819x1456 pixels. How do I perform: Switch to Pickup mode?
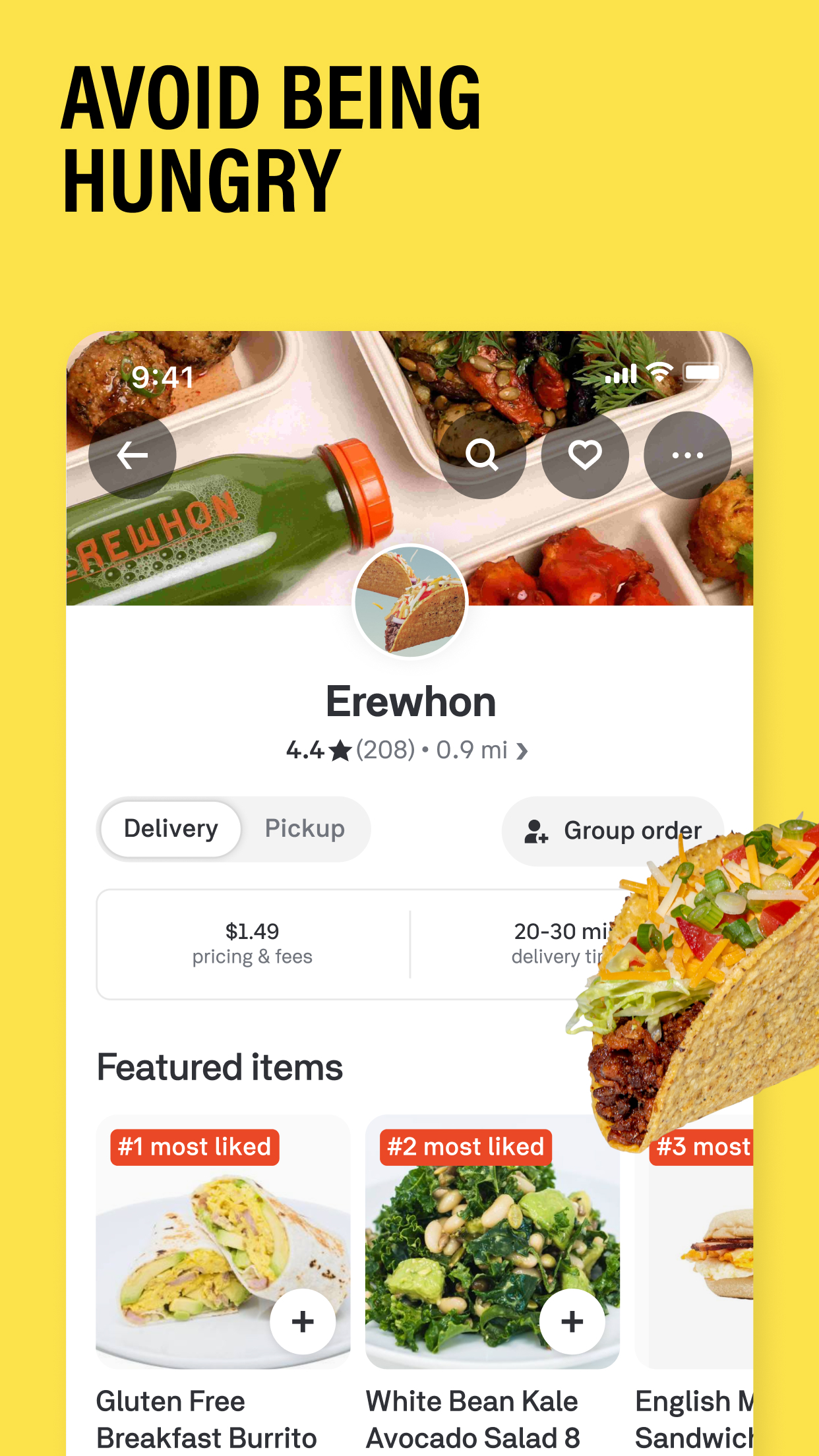[x=305, y=829]
